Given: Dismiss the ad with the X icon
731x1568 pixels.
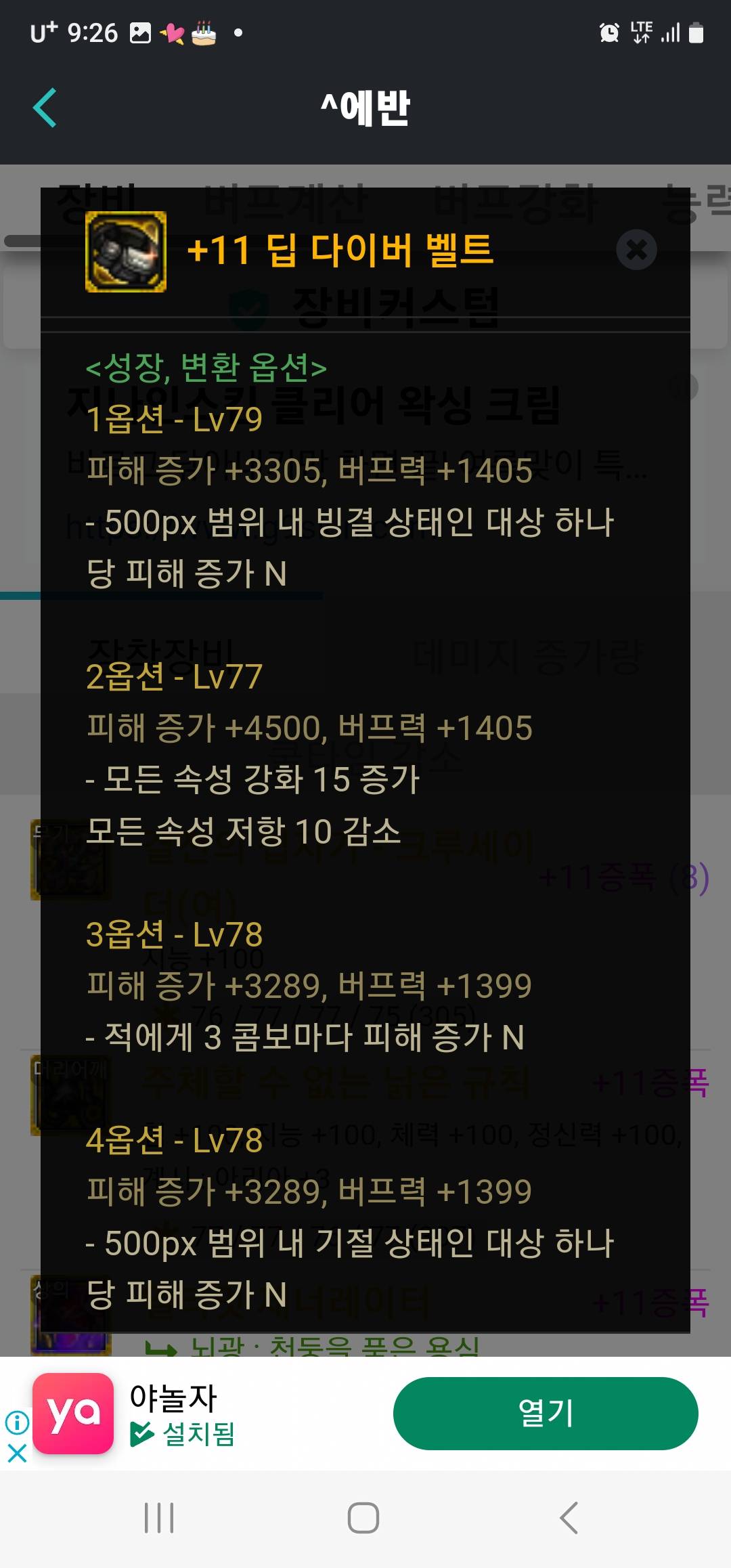Looking at the screenshot, I should pyautogui.click(x=17, y=1453).
